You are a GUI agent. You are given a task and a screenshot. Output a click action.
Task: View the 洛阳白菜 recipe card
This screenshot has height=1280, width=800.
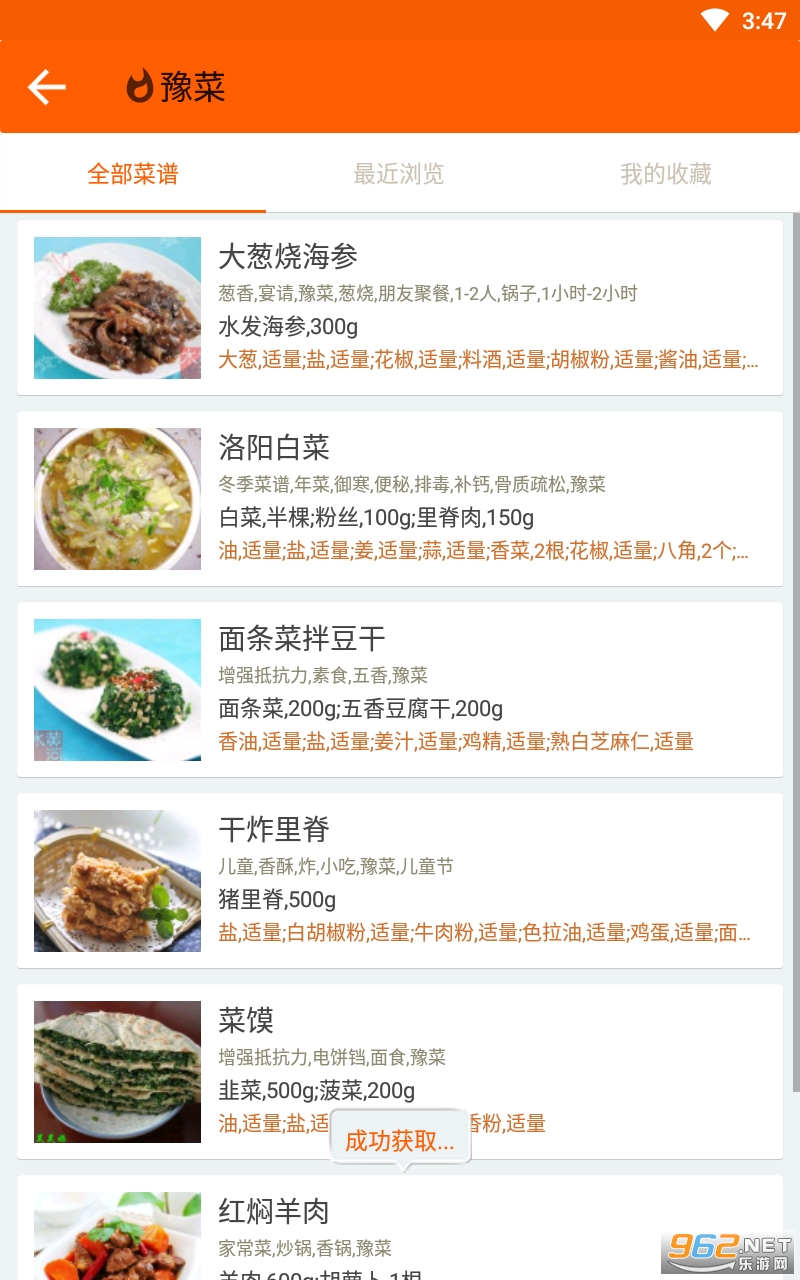[x=400, y=498]
